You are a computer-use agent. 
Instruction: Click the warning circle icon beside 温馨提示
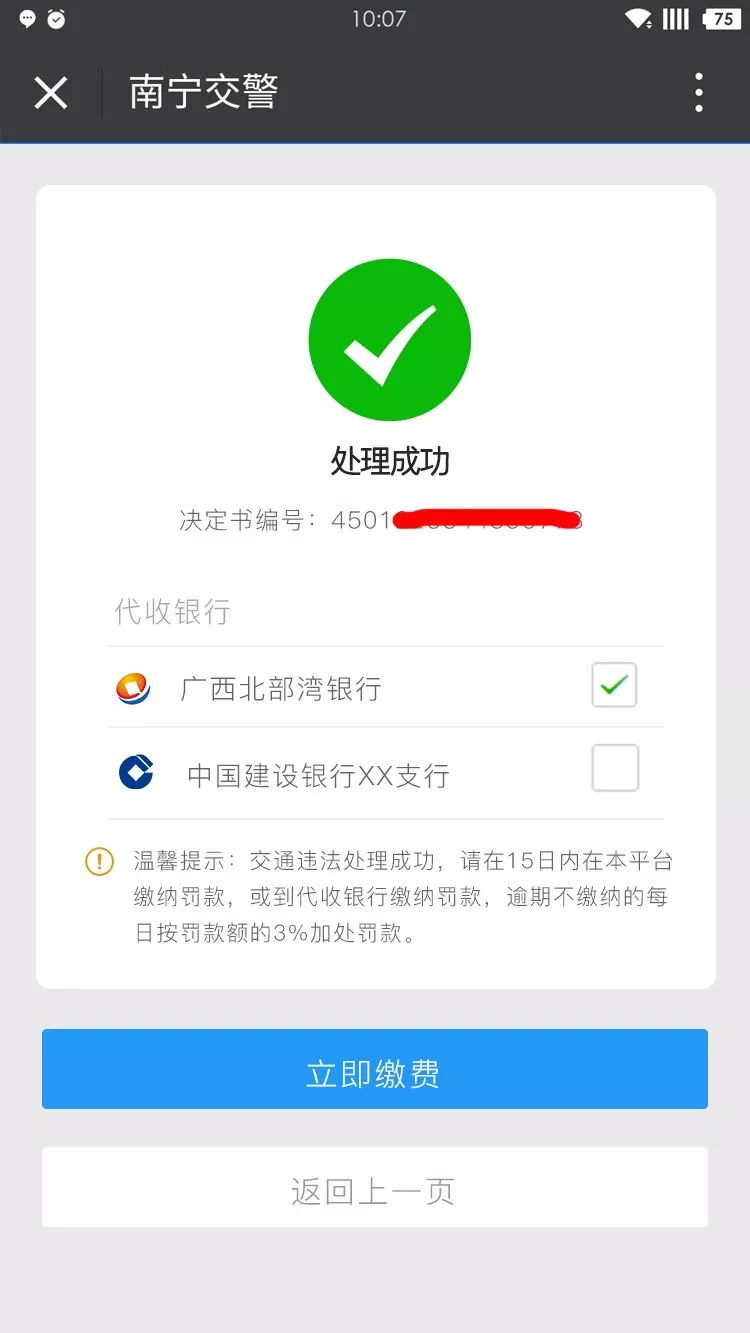point(98,860)
